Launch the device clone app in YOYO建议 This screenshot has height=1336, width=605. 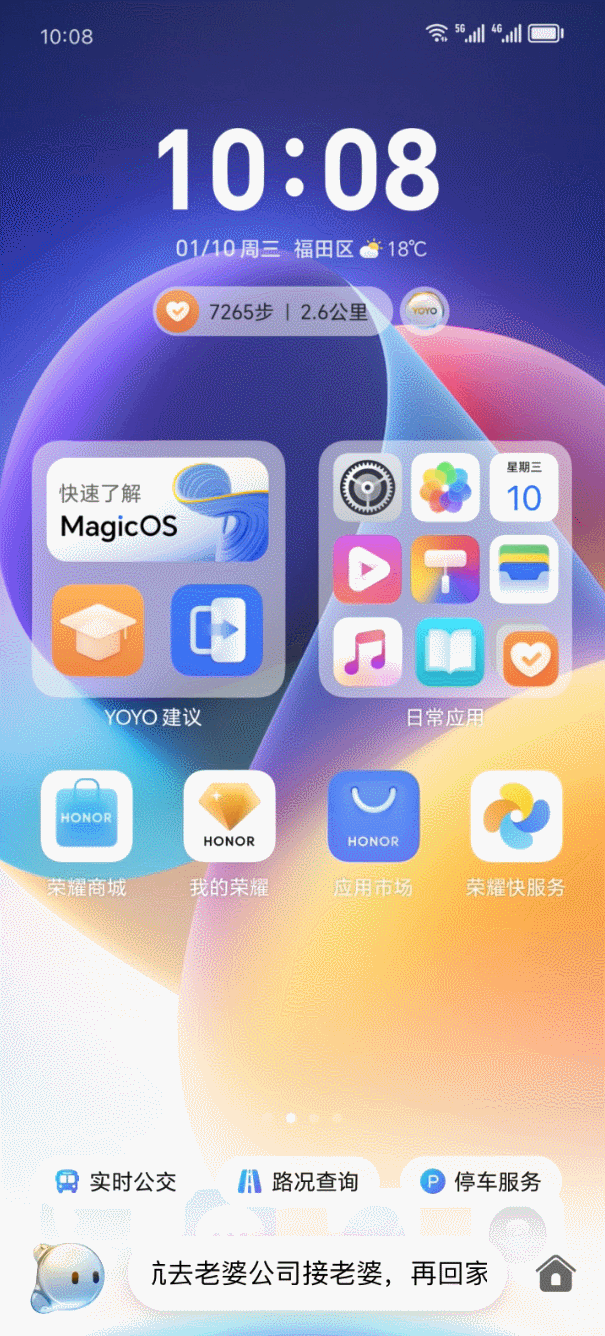pos(217,631)
